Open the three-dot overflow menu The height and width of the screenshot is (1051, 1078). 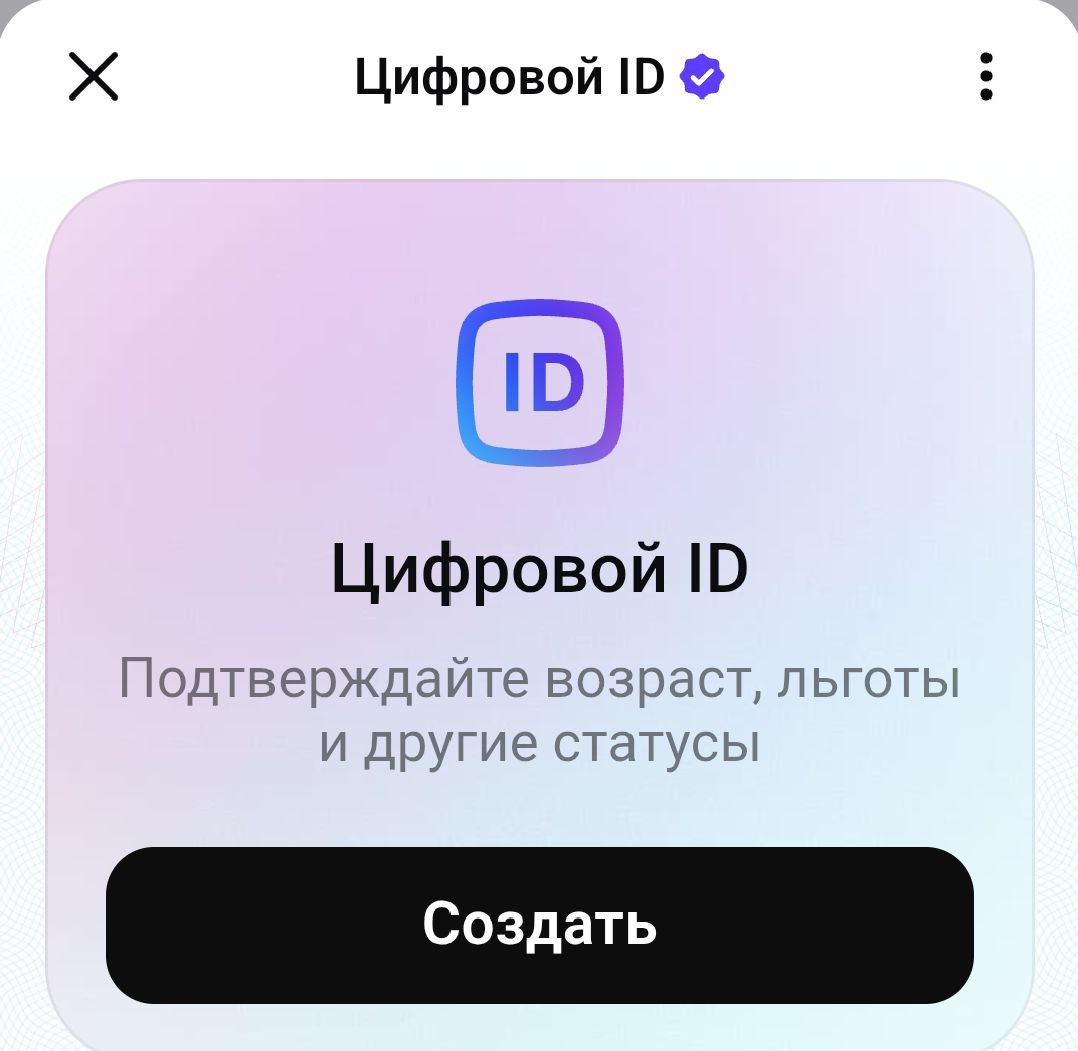[985, 77]
